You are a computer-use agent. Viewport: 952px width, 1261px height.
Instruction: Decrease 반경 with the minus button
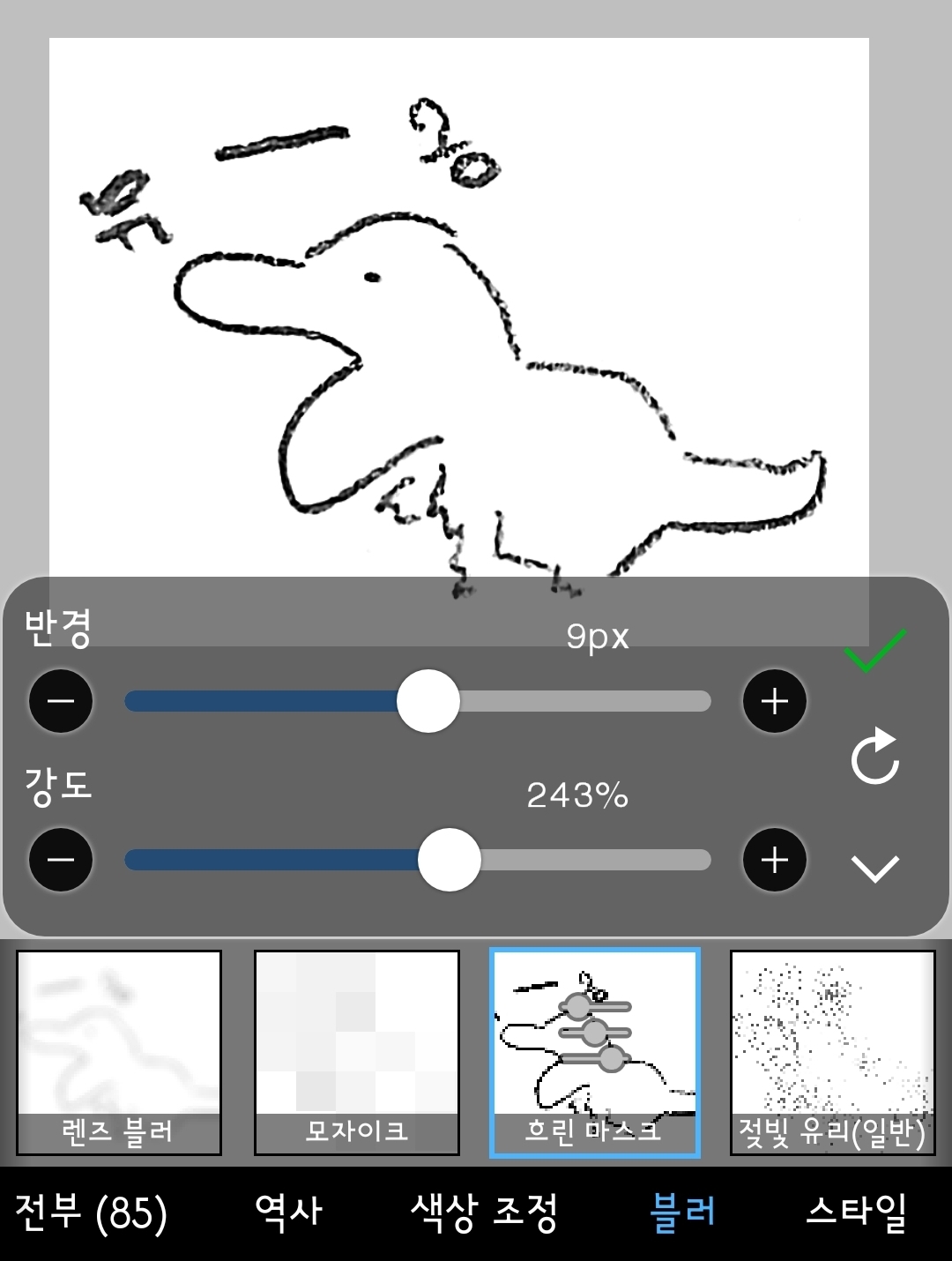tap(61, 701)
